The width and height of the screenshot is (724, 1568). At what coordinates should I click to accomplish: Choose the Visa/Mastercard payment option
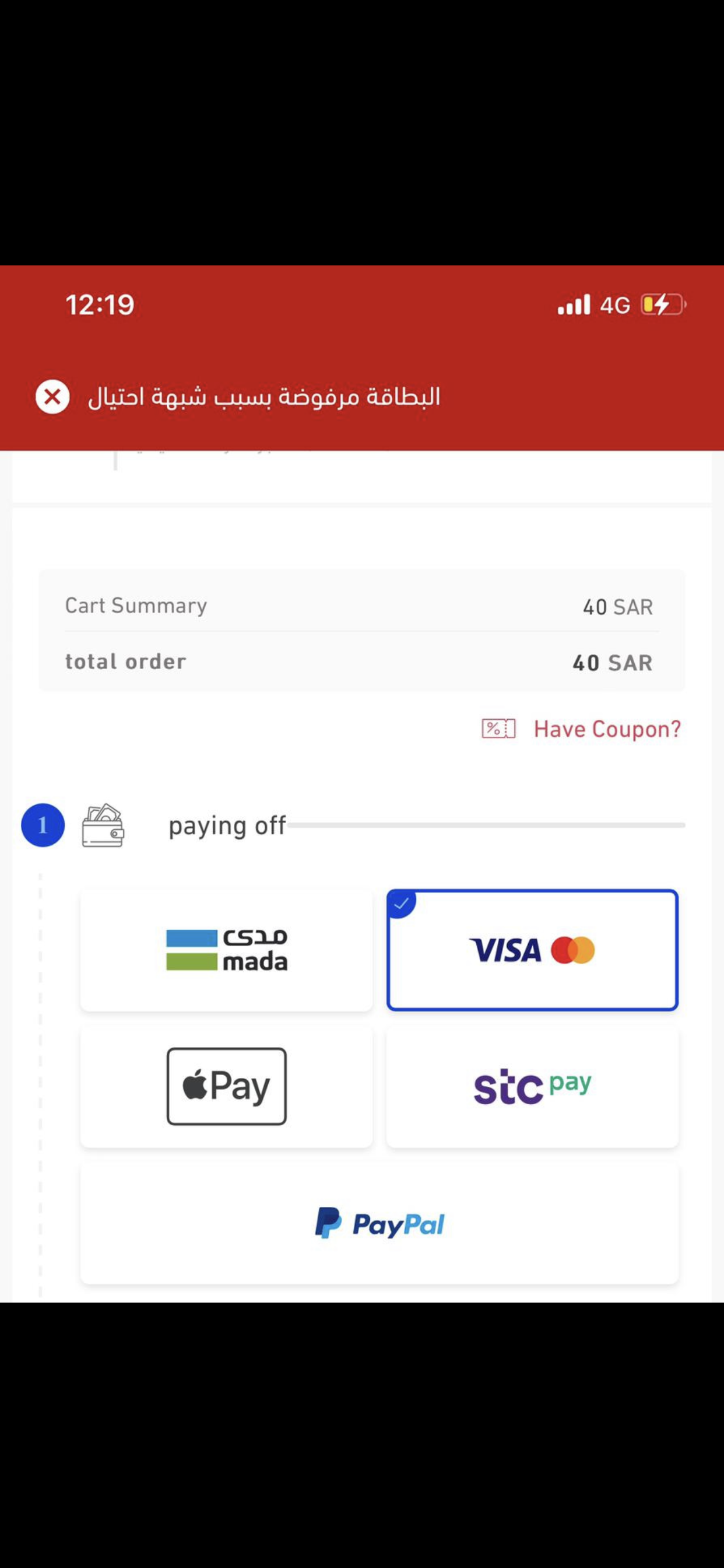pos(532,950)
